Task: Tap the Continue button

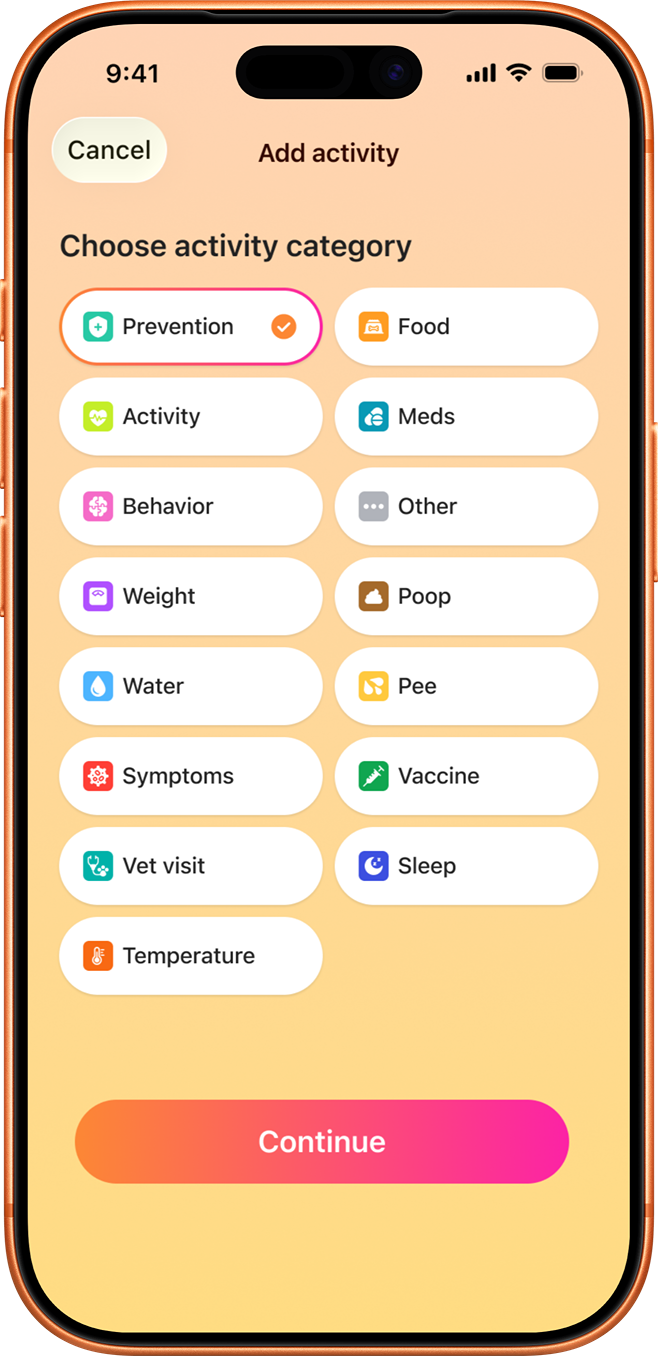Action: (x=322, y=1142)
